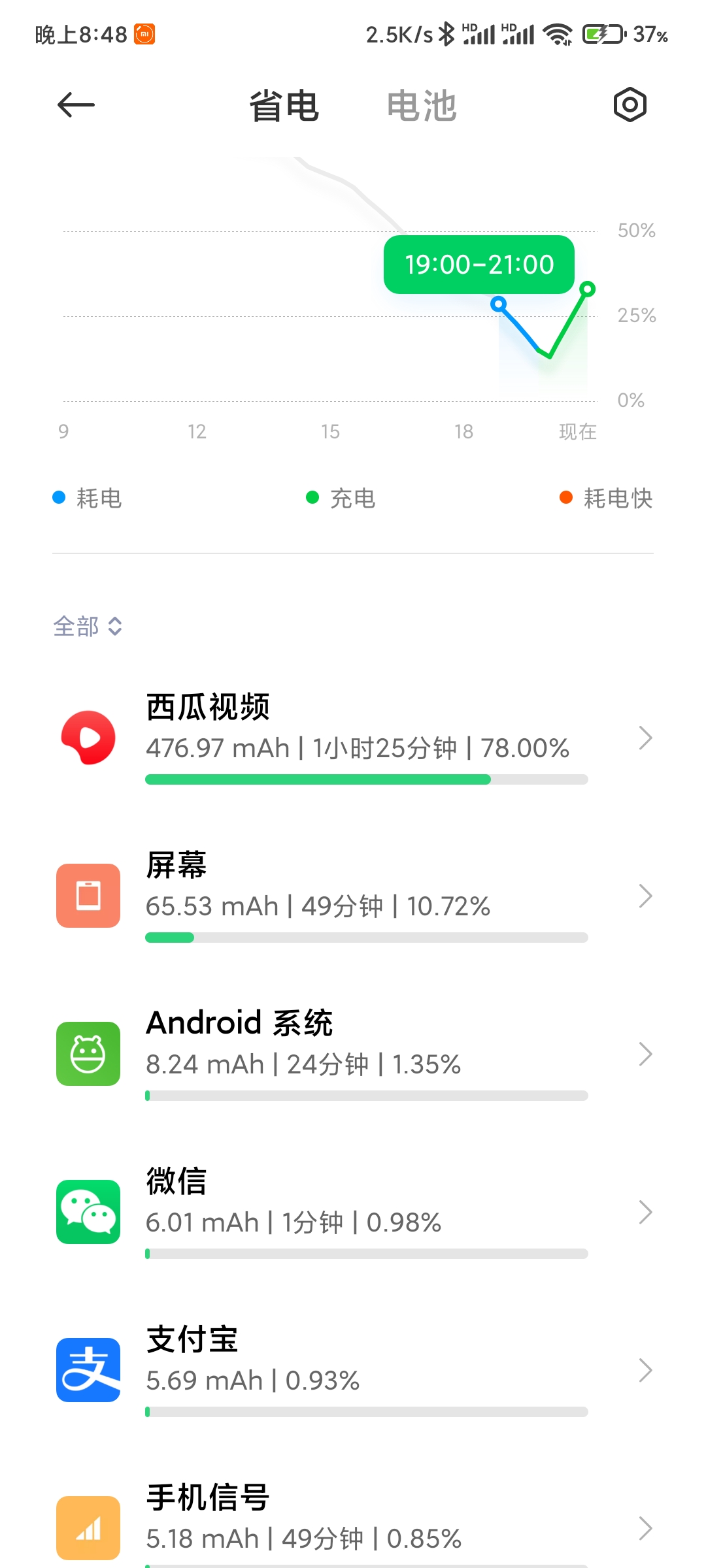Open 西瓜视频 power usage details

pos(353,738)
